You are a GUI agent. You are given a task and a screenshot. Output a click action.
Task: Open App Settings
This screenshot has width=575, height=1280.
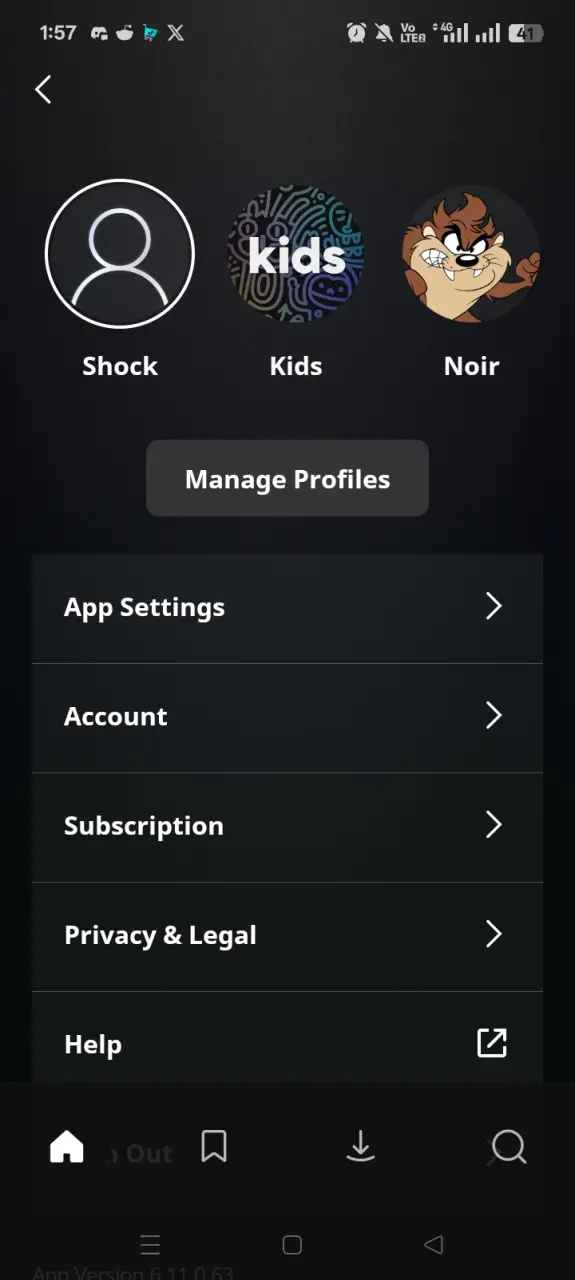pyautogui.click(x=287, y=608)
